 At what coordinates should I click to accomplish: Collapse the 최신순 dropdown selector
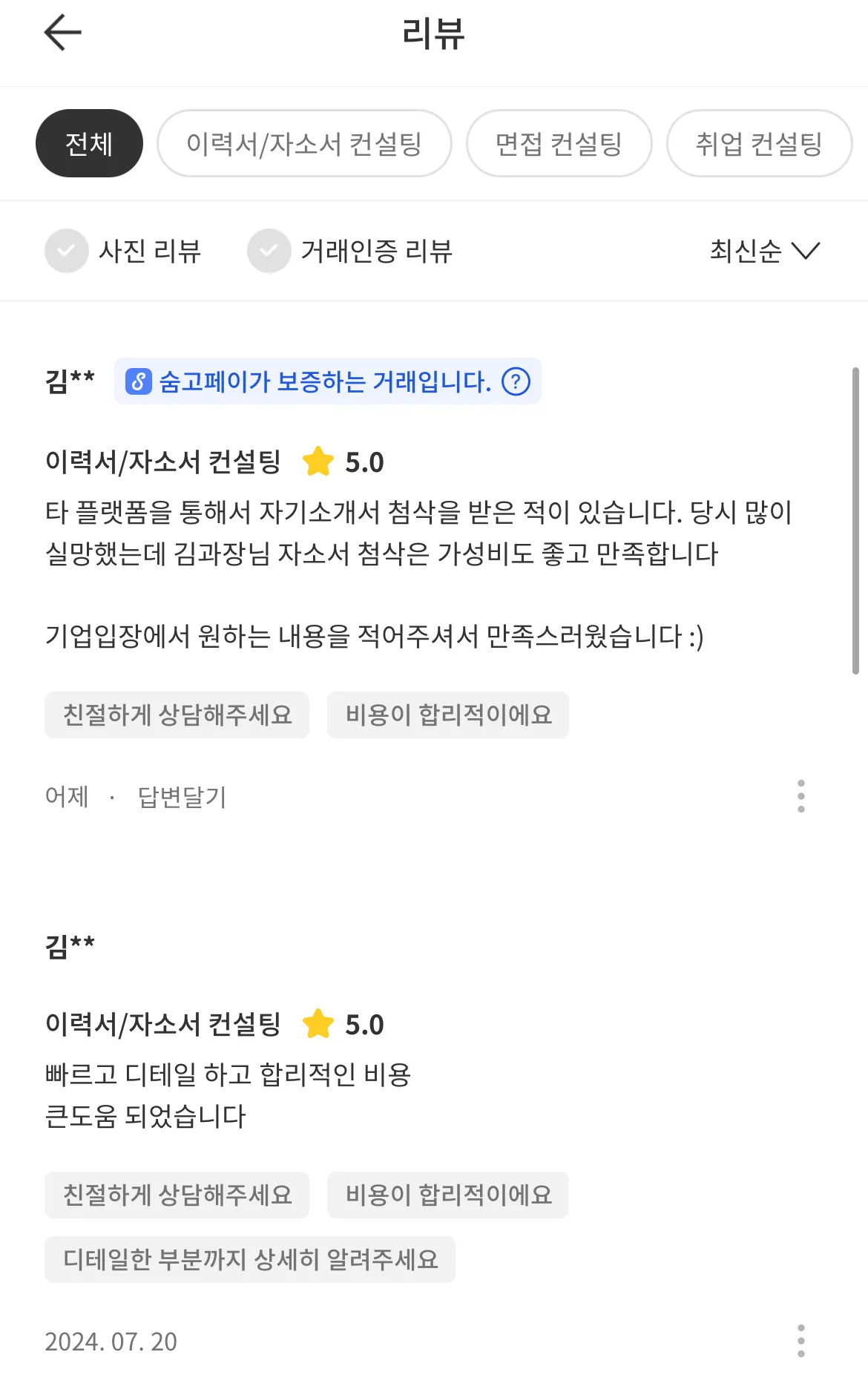[x=764, y=251]
